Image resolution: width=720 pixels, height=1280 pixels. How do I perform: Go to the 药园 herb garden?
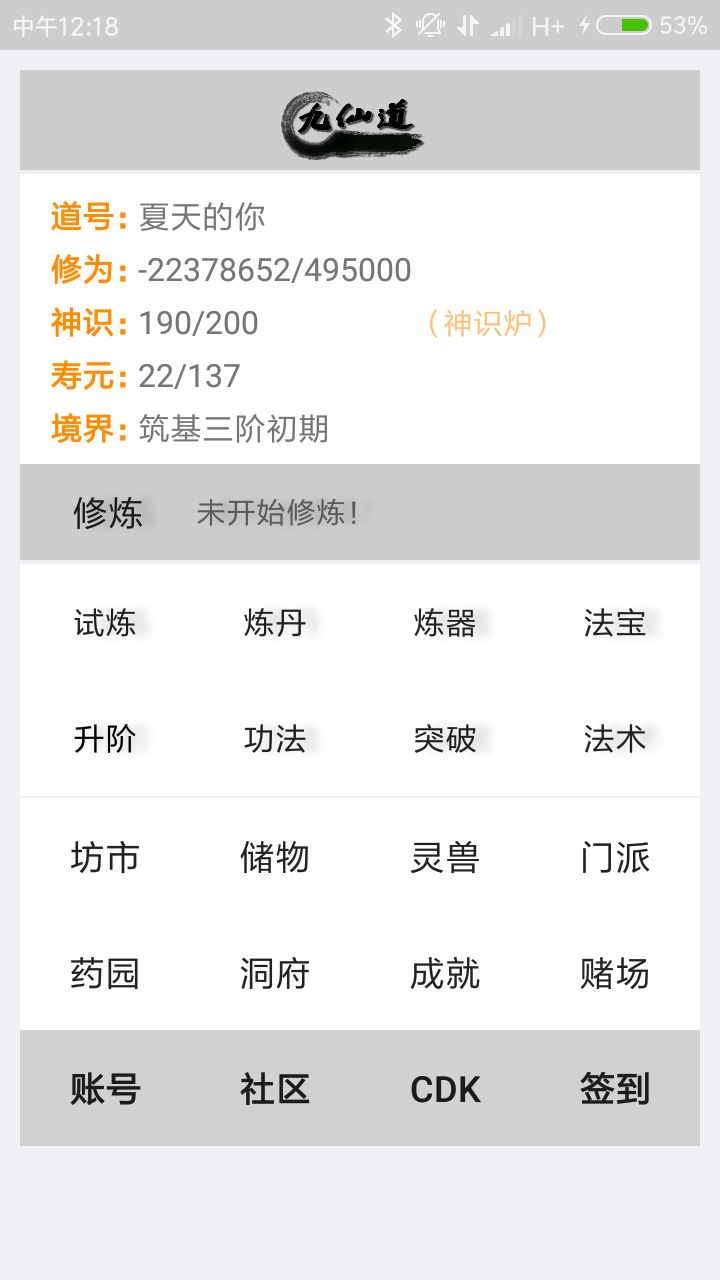pyautogui.click(x=105, y=973)
